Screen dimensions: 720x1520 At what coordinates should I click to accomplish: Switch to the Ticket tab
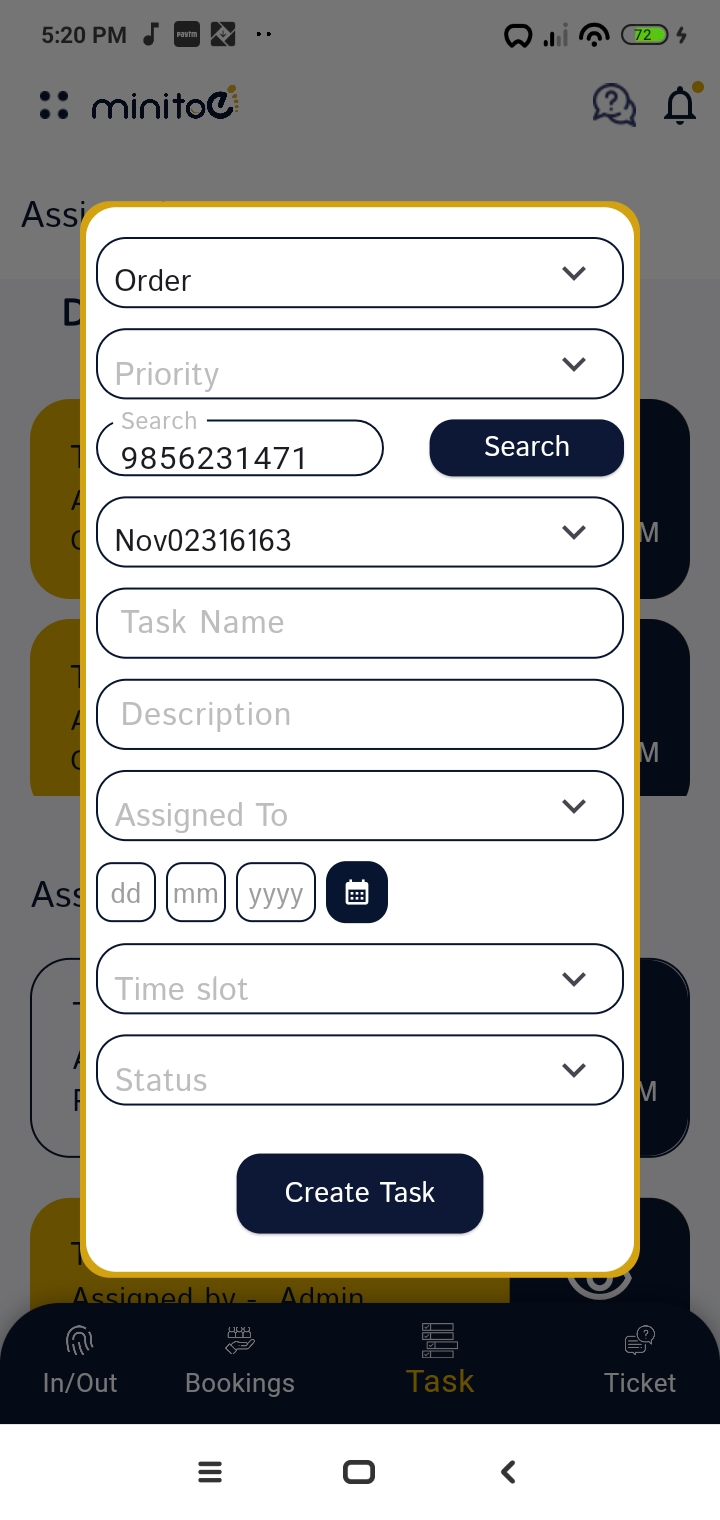pos(640,1362)
